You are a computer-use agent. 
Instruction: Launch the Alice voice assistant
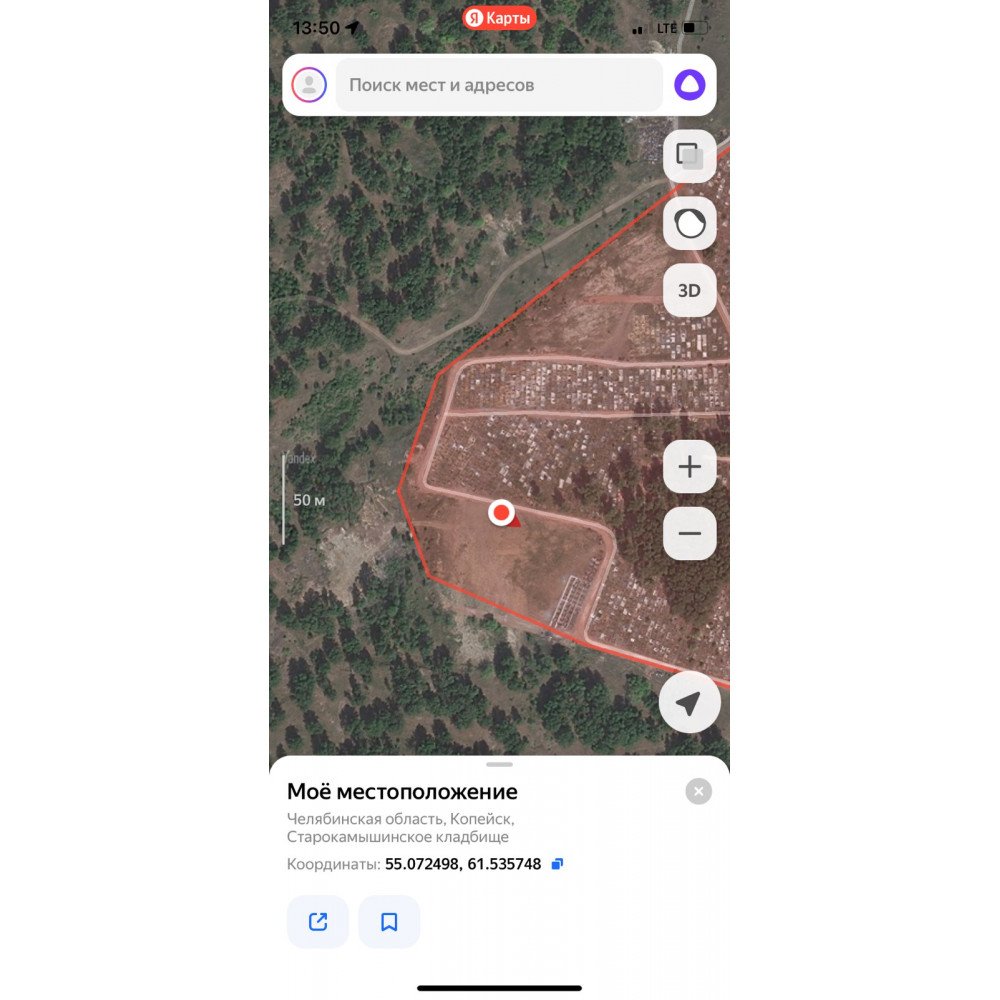click(x=689, y=85)
